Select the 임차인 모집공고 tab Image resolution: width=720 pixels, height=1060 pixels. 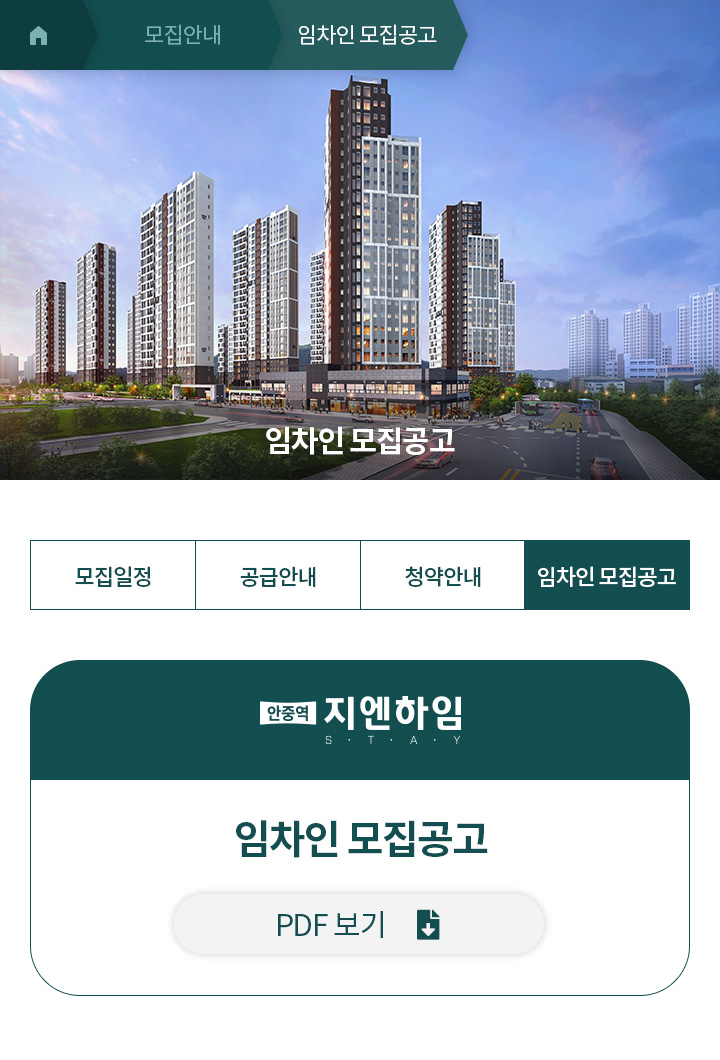[x=606, y=576]
